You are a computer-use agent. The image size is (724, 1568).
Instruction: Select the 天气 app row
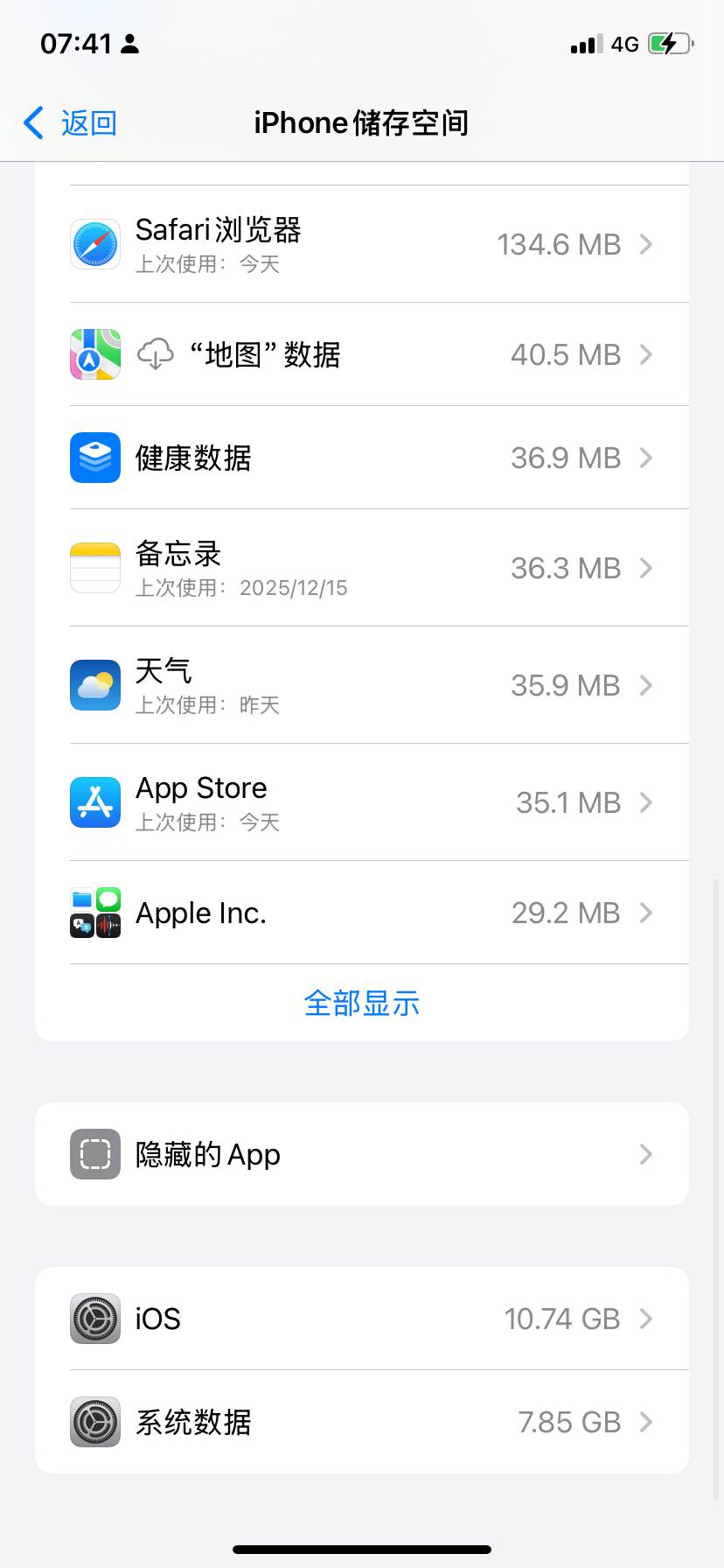362,685
